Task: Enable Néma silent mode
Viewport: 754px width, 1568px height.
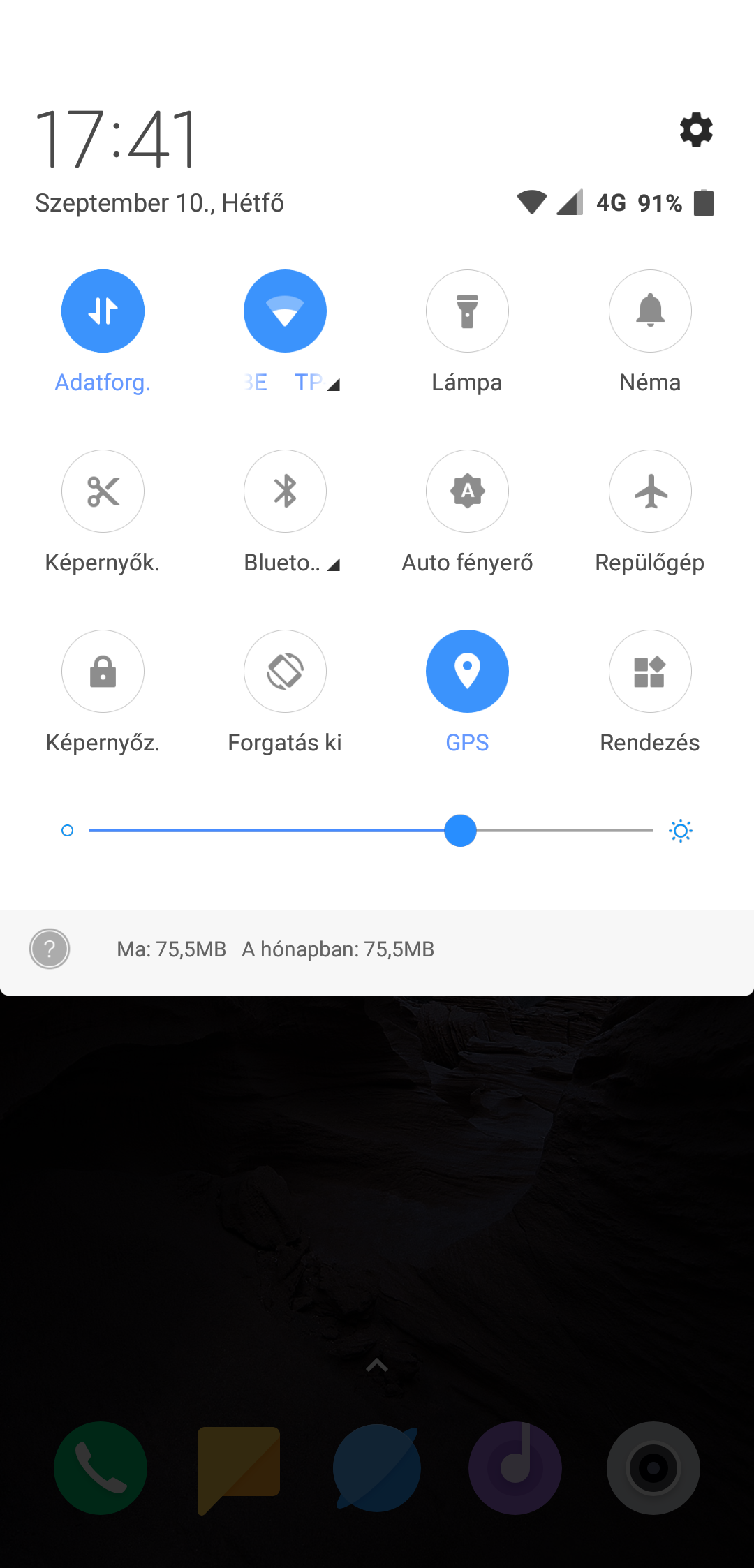Action: tap(650, 311)
